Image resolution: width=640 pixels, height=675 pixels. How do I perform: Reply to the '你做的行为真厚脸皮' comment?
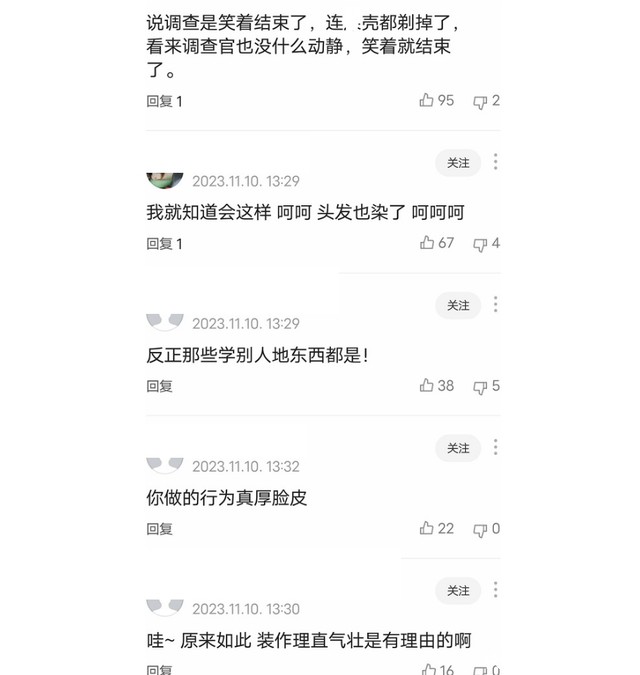[x=160, y=529]
